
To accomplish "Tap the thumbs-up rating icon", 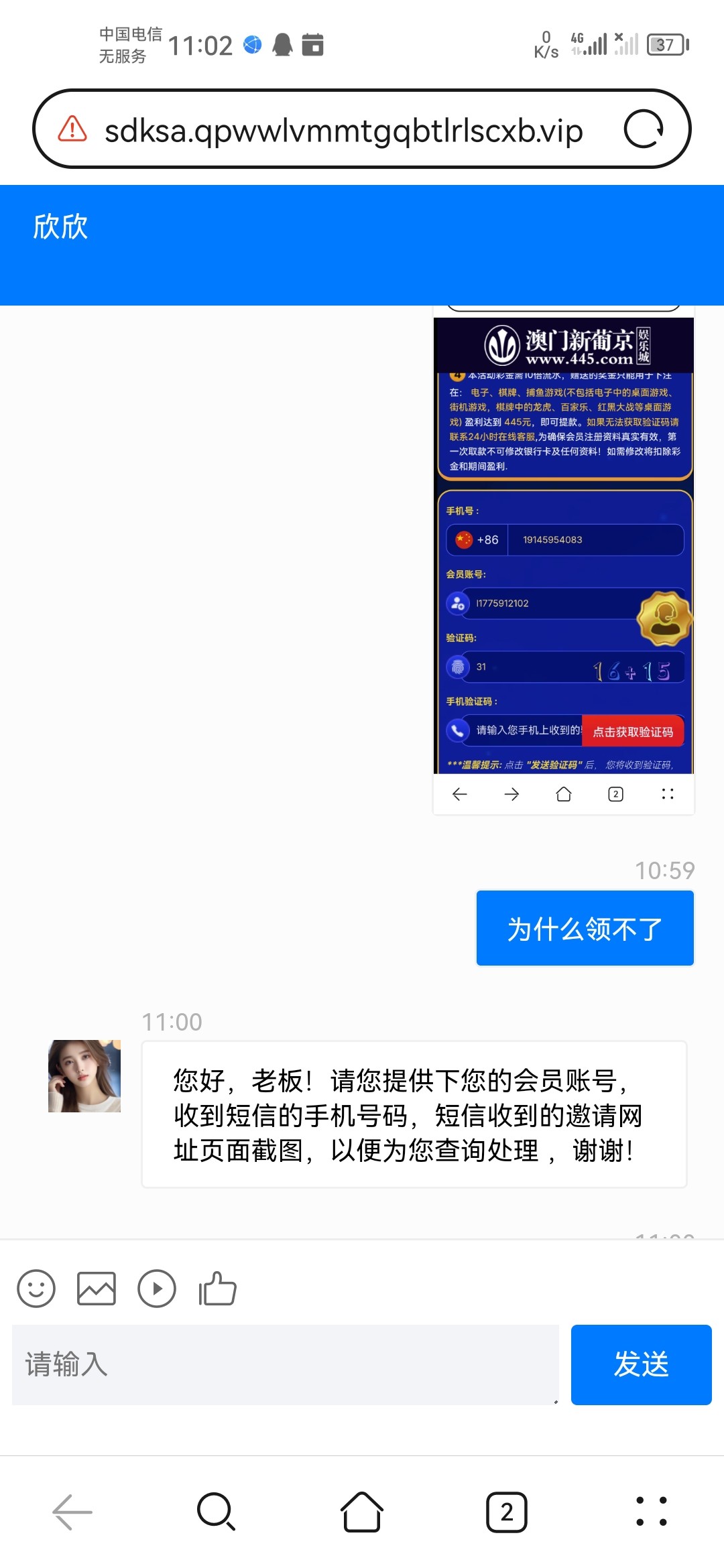I will pos(217,1289).
